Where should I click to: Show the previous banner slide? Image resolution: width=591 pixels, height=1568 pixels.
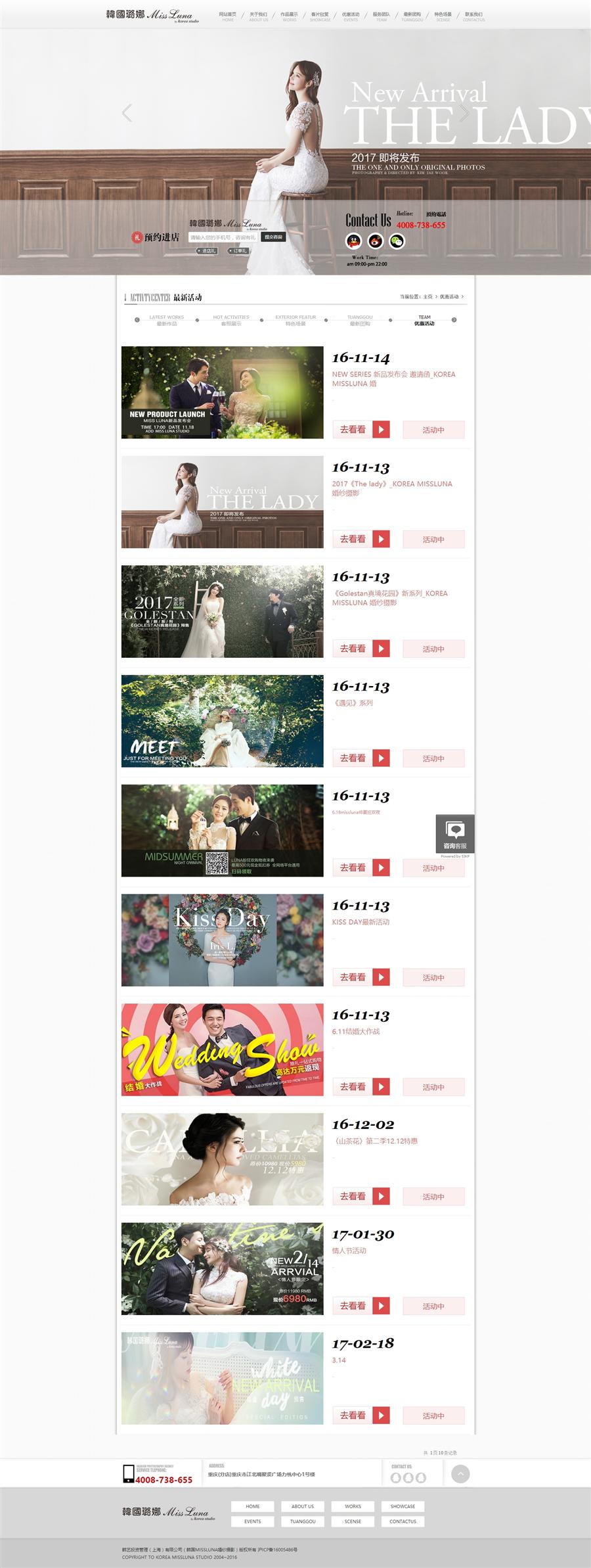point(127,113)
